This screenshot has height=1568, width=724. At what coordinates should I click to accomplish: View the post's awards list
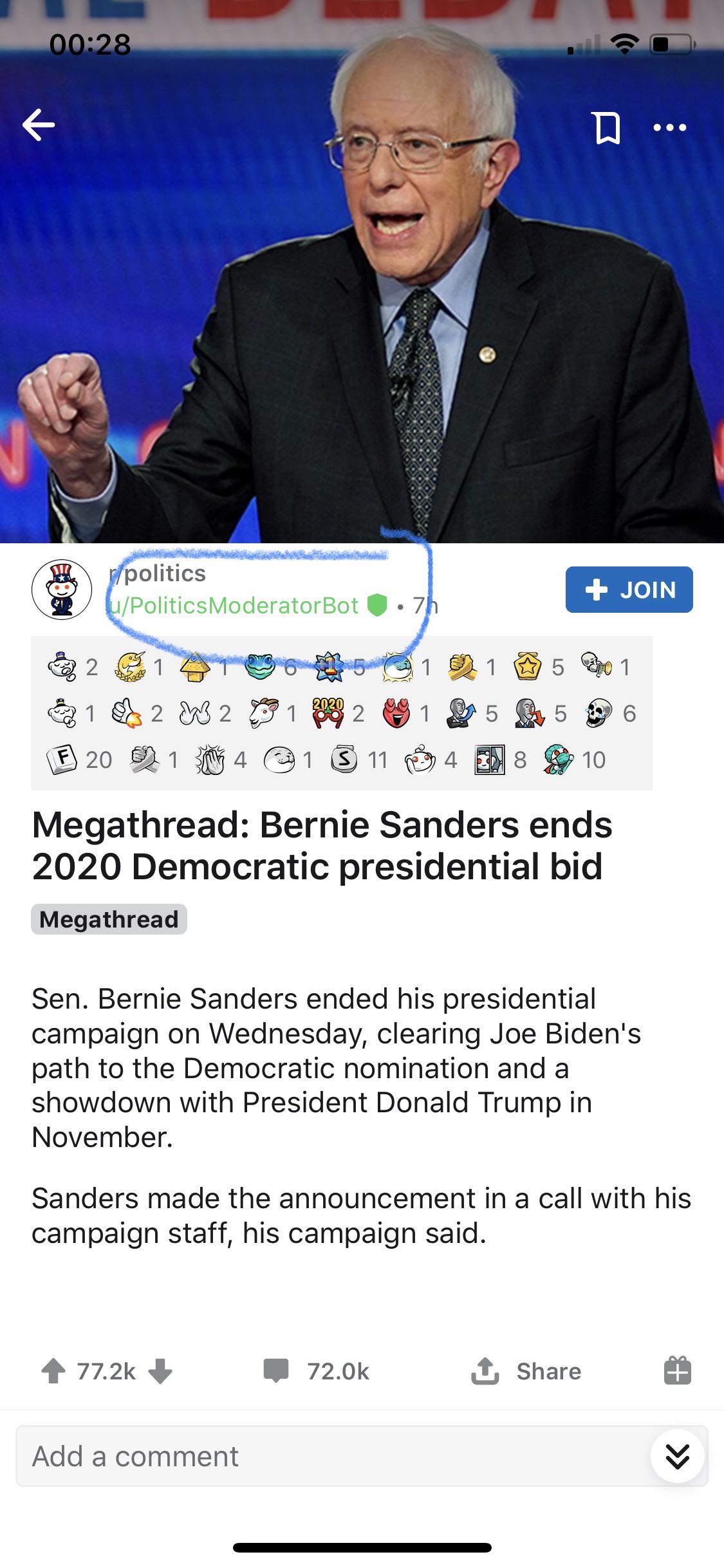coord(341,713)
